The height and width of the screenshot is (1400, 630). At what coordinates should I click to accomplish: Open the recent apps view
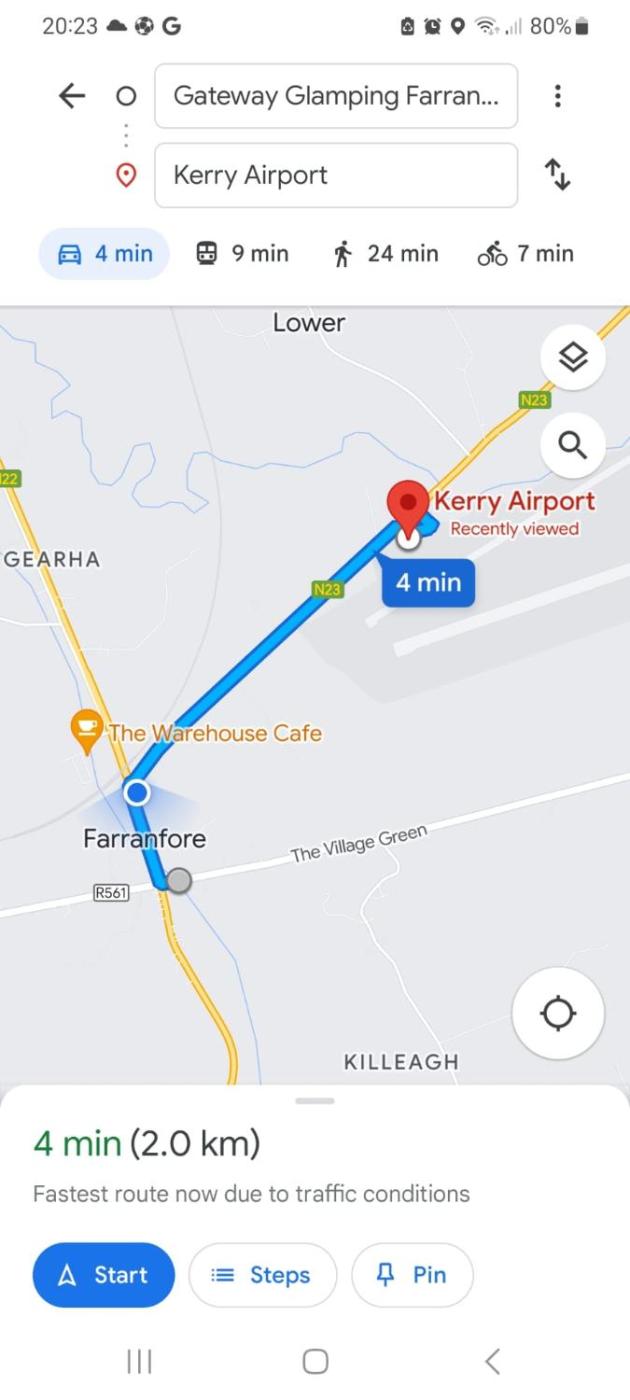[x=139, y=1361]
